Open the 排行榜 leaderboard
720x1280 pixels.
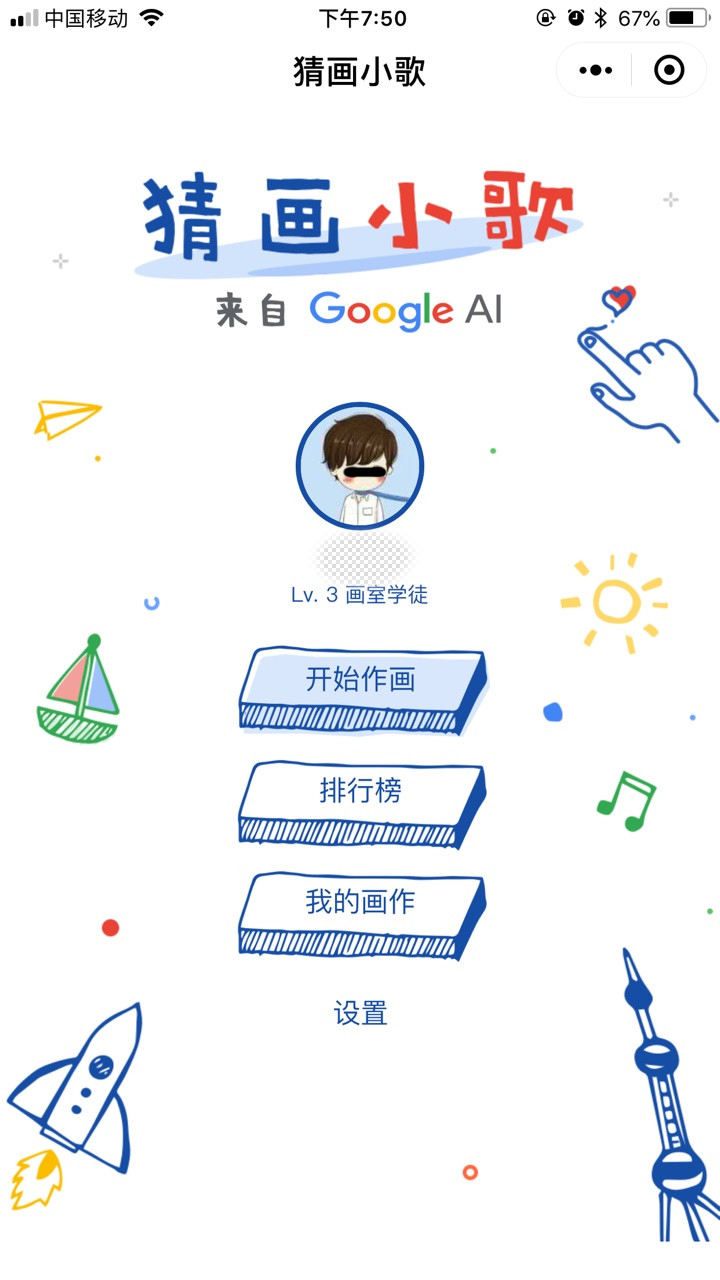coord(360,793)
